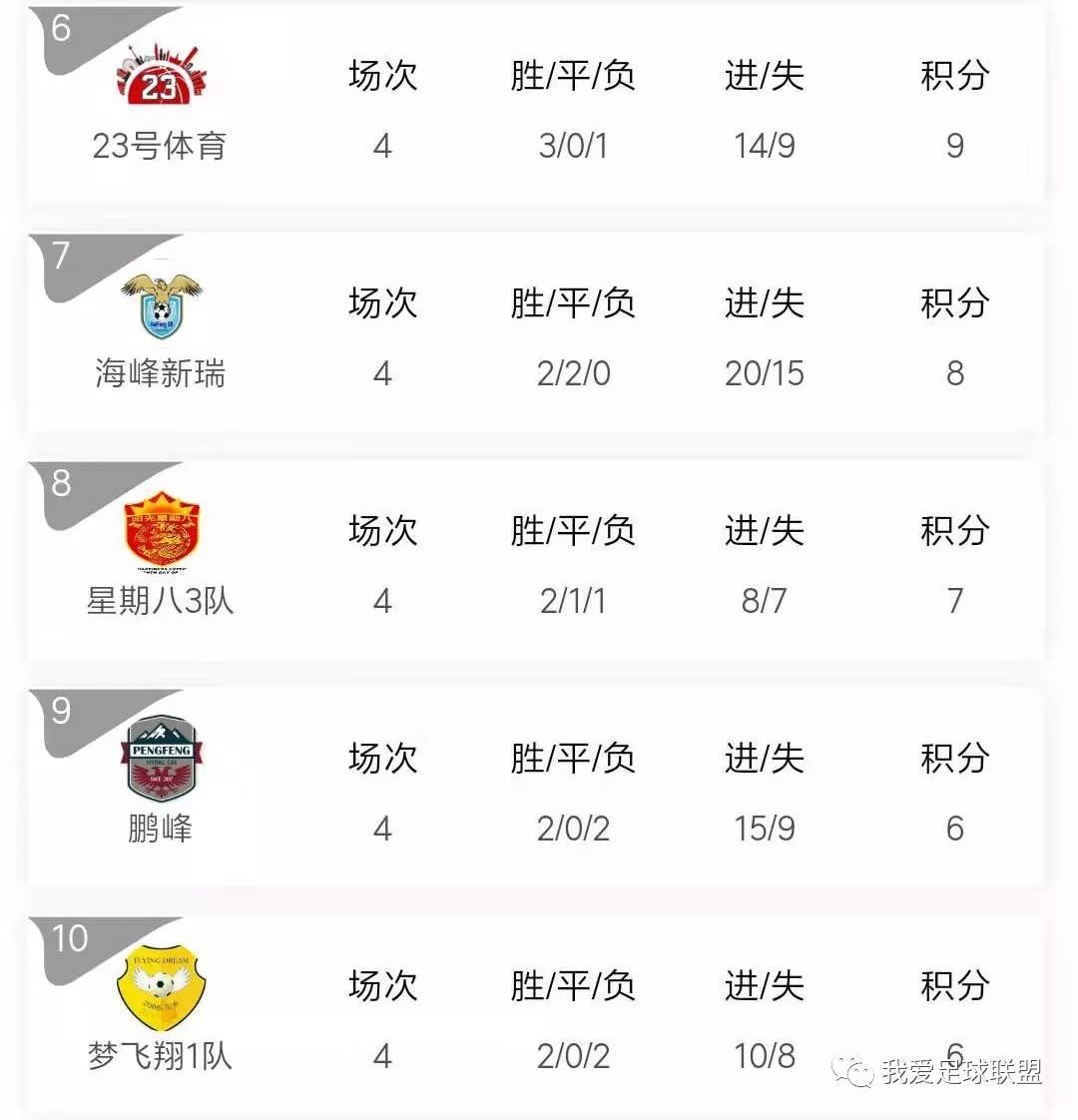The width and height of the screenshot is (1078, 1120).
Task: Click the 积分 column header
Action: click(954, 74)
